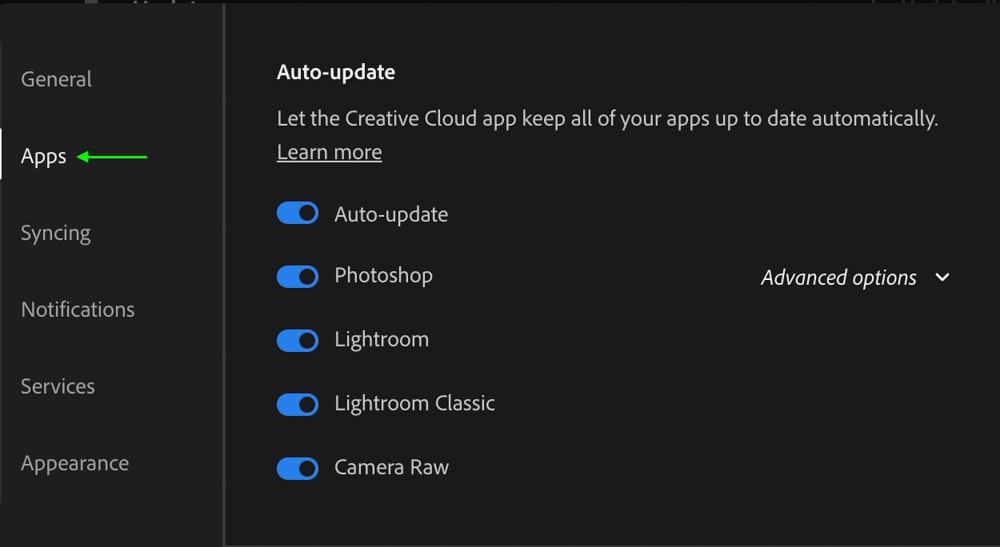Toggle the Camera Raw auto-update switch
The width and height of the screenshot is (1000, 547).
297,468
